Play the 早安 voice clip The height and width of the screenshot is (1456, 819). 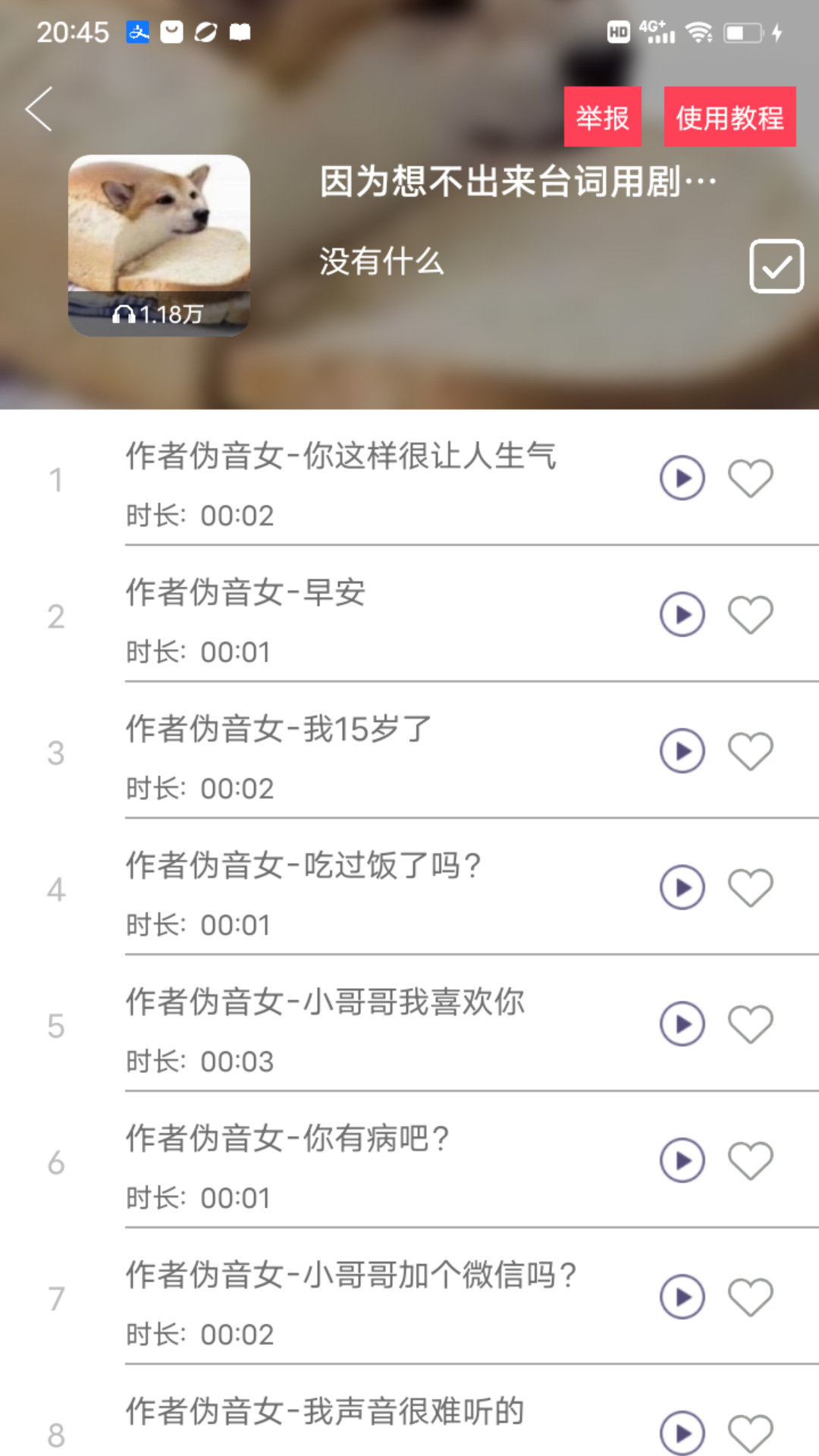682,614
